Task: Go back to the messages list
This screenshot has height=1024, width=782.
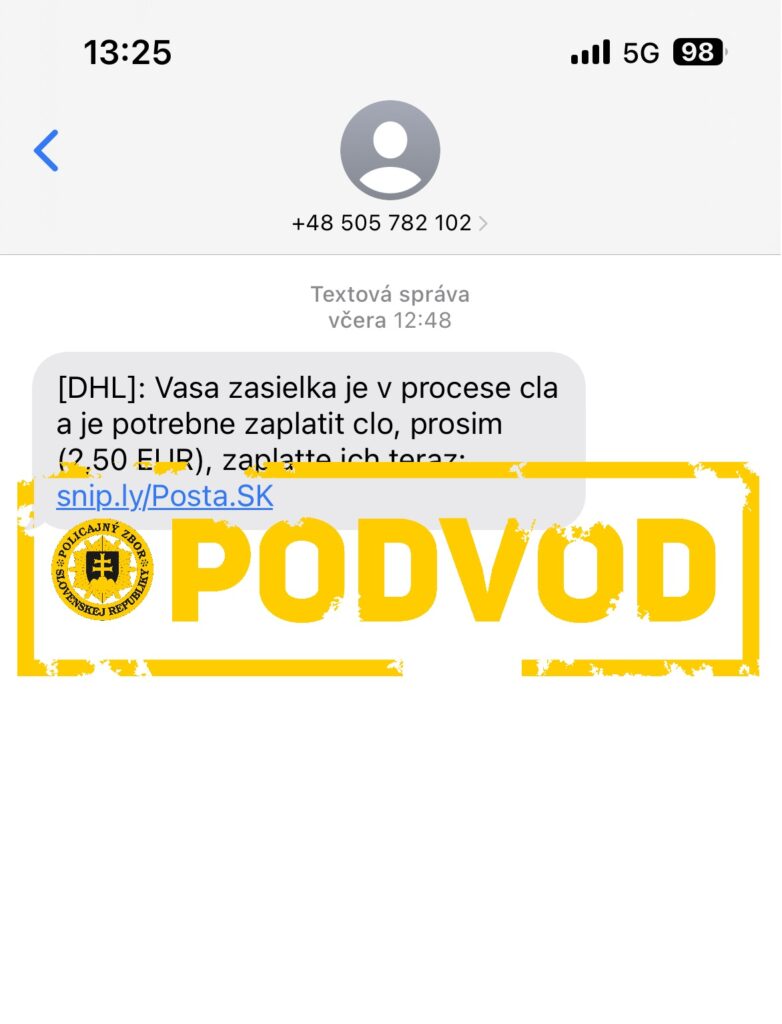Action: coord(46,151)
